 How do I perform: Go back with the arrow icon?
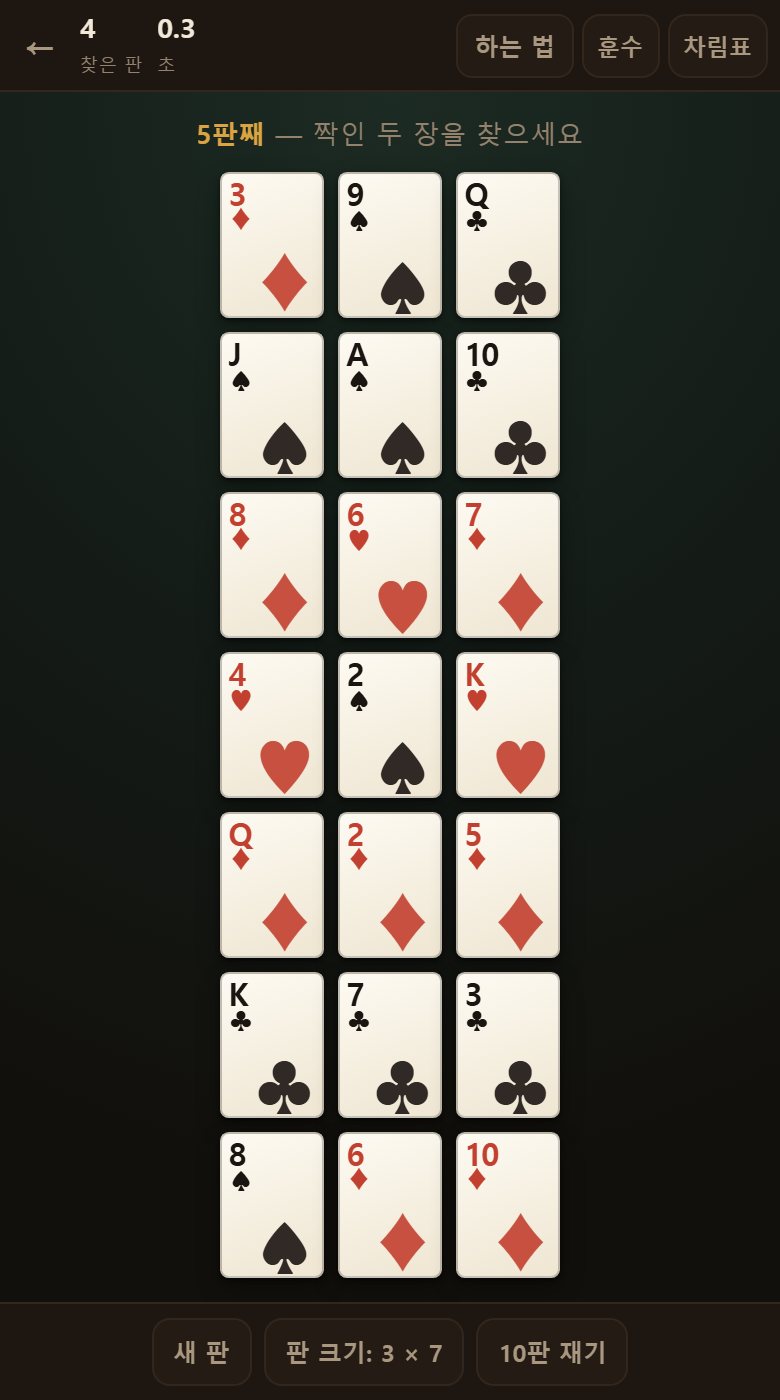click(x=40, y=47)
